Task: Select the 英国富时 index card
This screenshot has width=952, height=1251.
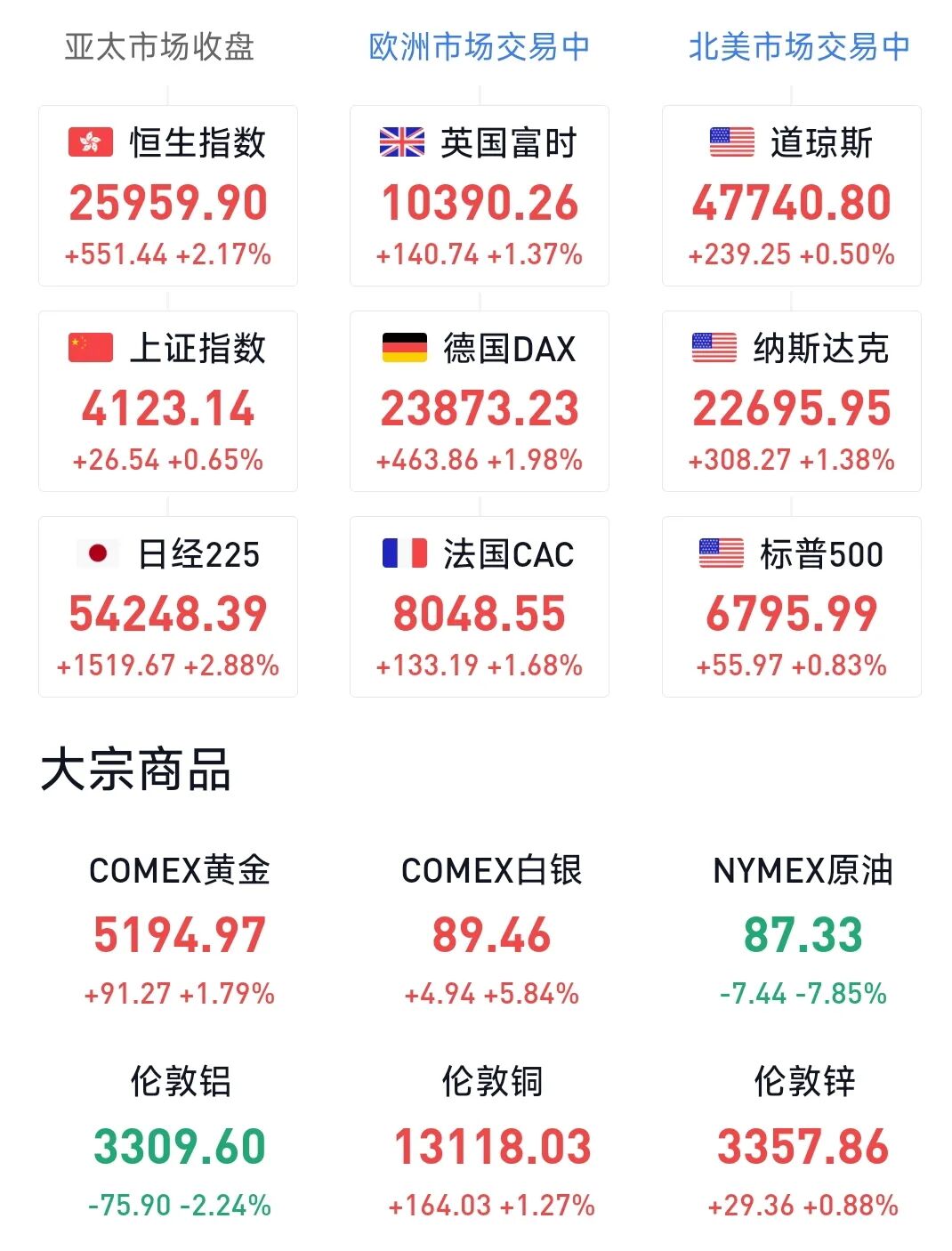Action: pos(480,197)
